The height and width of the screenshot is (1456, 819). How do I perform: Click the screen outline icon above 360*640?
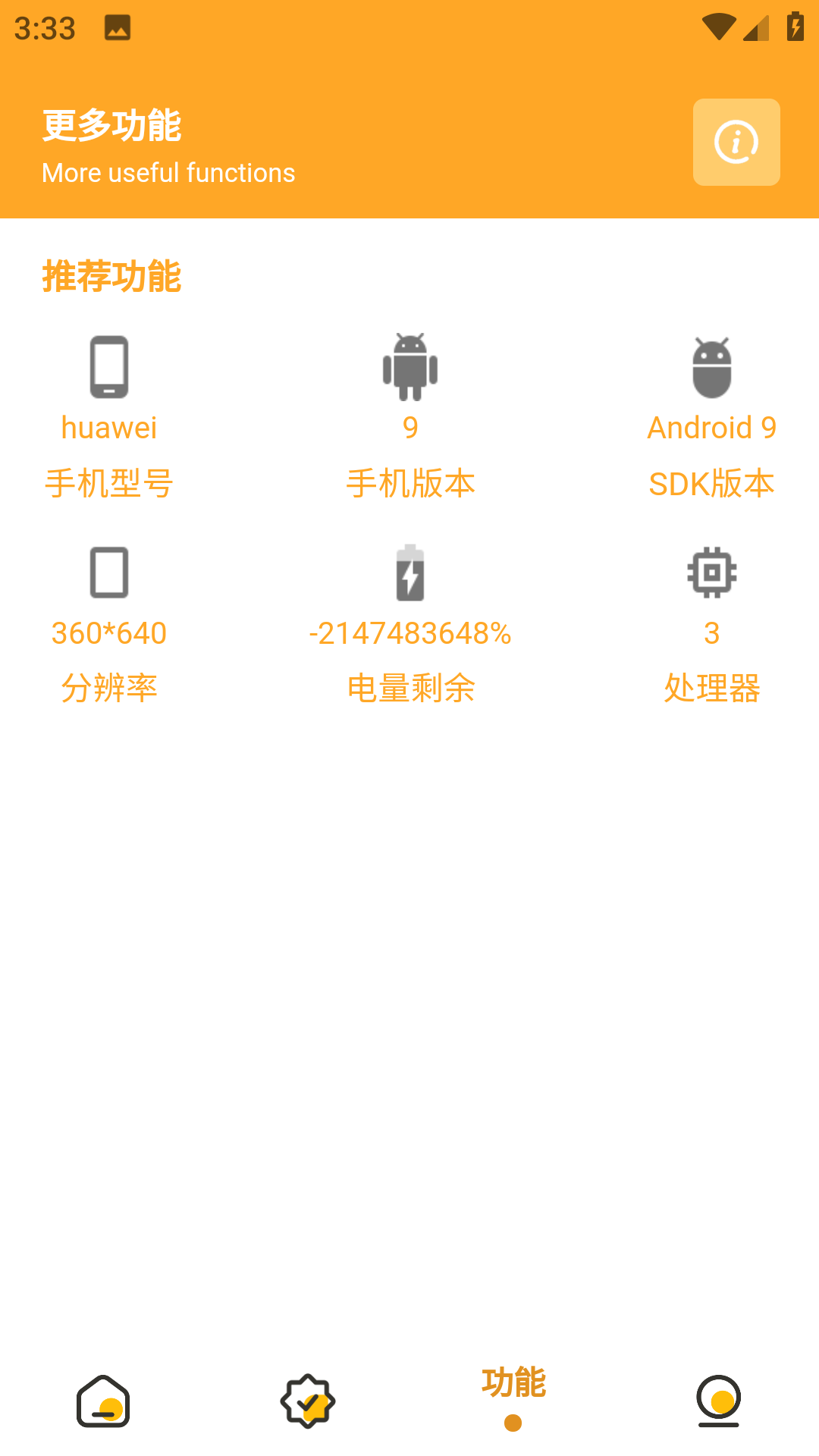110,573
